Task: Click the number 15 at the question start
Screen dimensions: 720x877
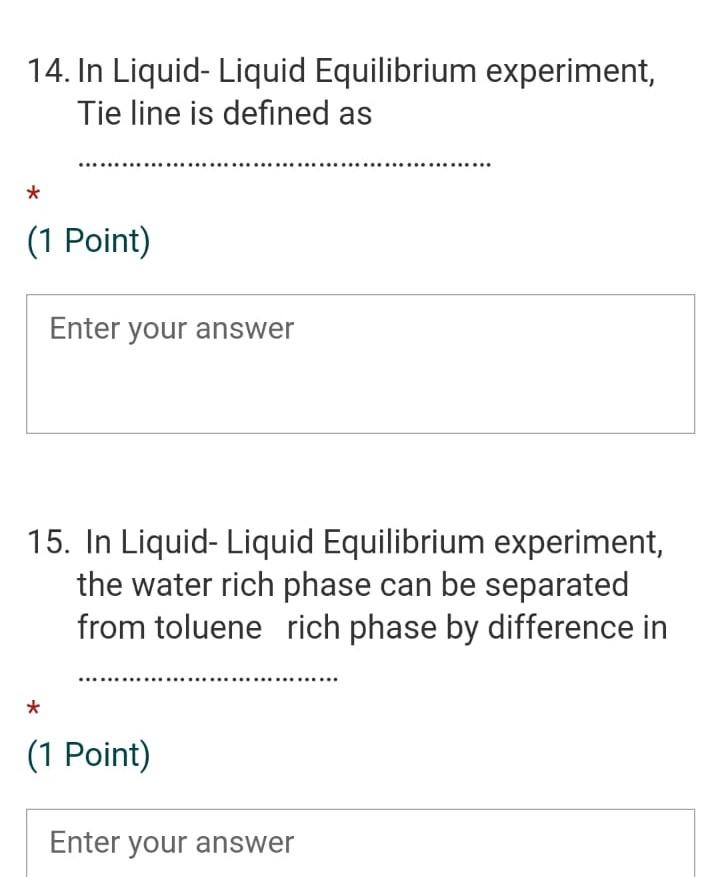Action: tap(45, 541)
